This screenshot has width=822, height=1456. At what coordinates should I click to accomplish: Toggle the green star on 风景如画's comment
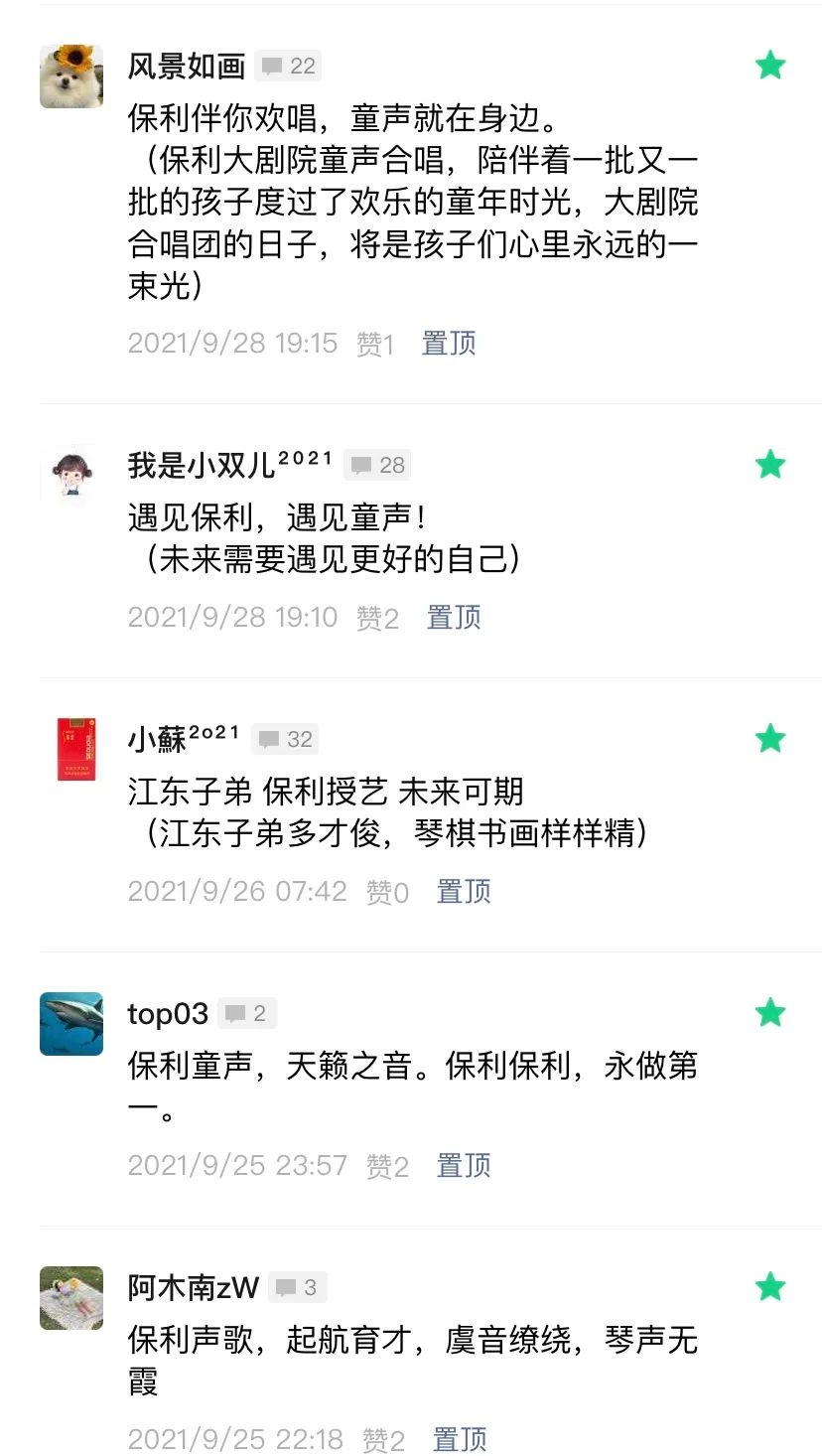click(x=770, y=66)
